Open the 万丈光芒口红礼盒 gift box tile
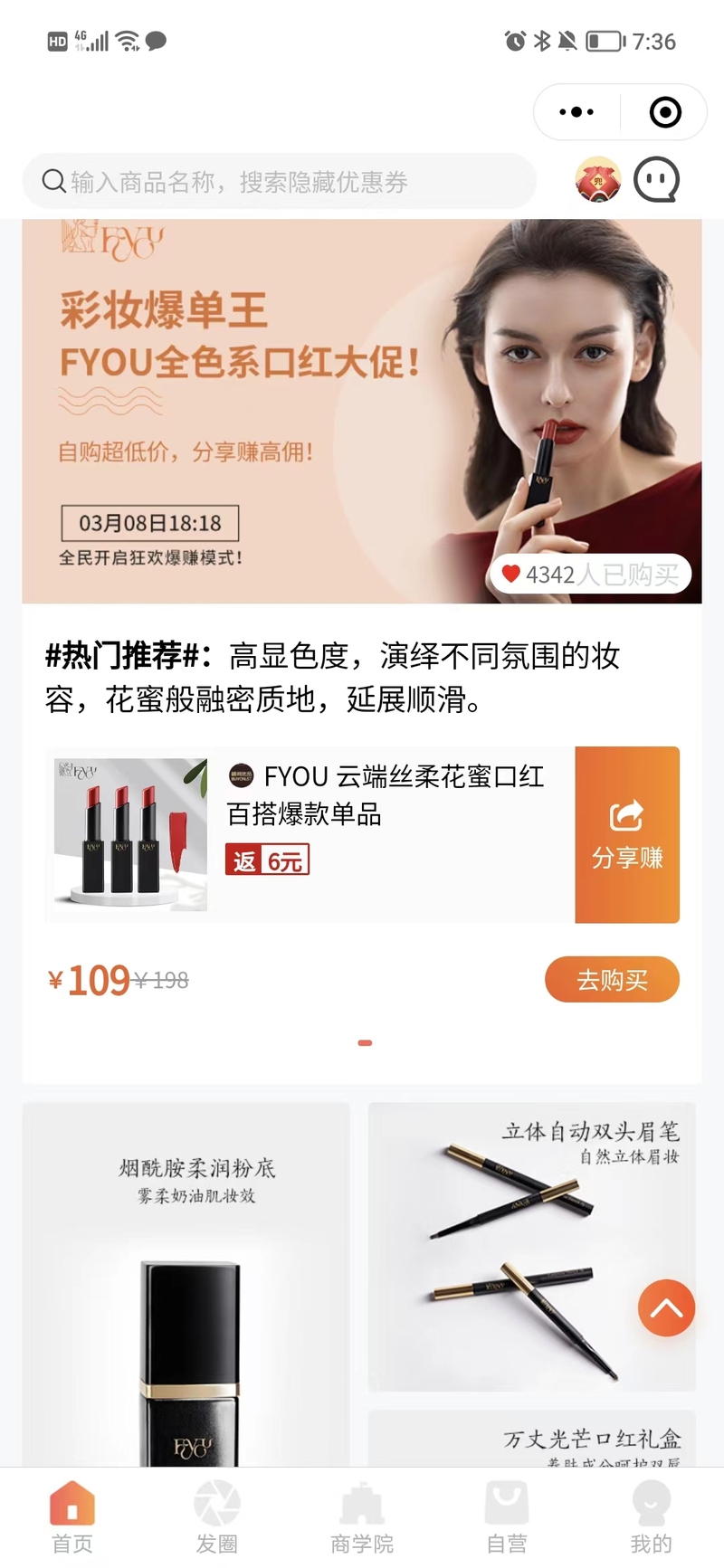 (531, 1440)
